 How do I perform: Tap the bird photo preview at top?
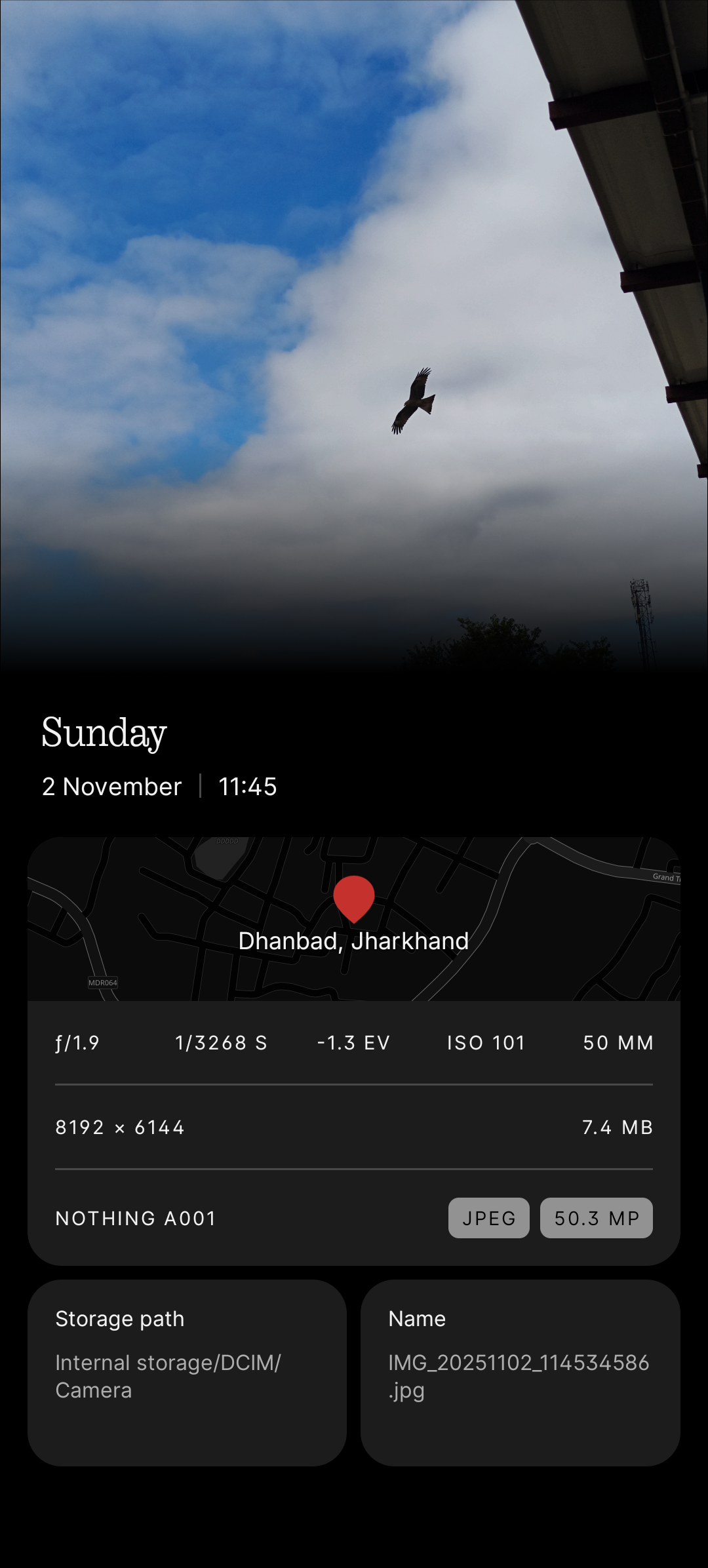354,328
